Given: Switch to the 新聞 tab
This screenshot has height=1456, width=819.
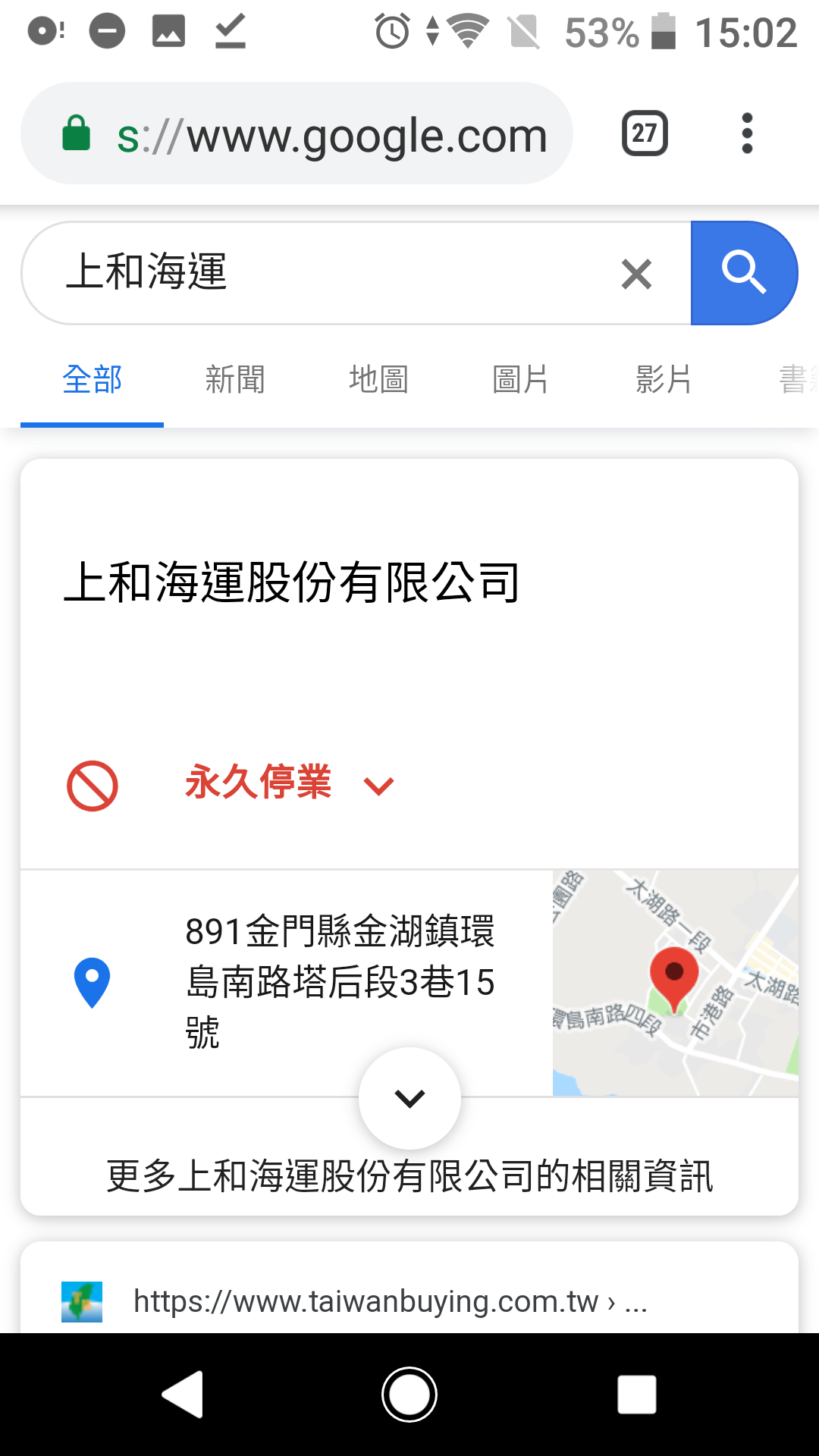Looking at the screenshot, I should pyautogui.click(x=235, y=379).
